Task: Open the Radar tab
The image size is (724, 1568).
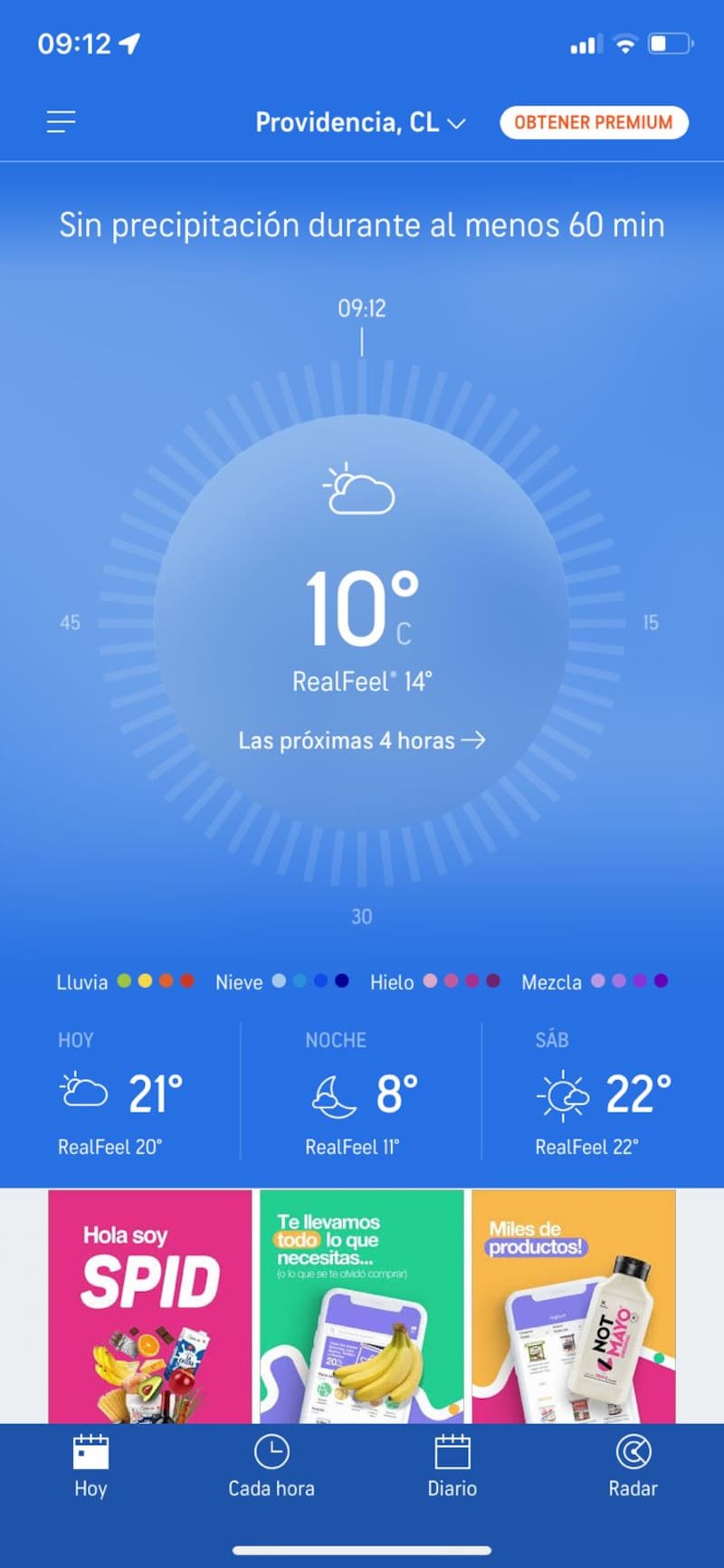Action: 633,1468
